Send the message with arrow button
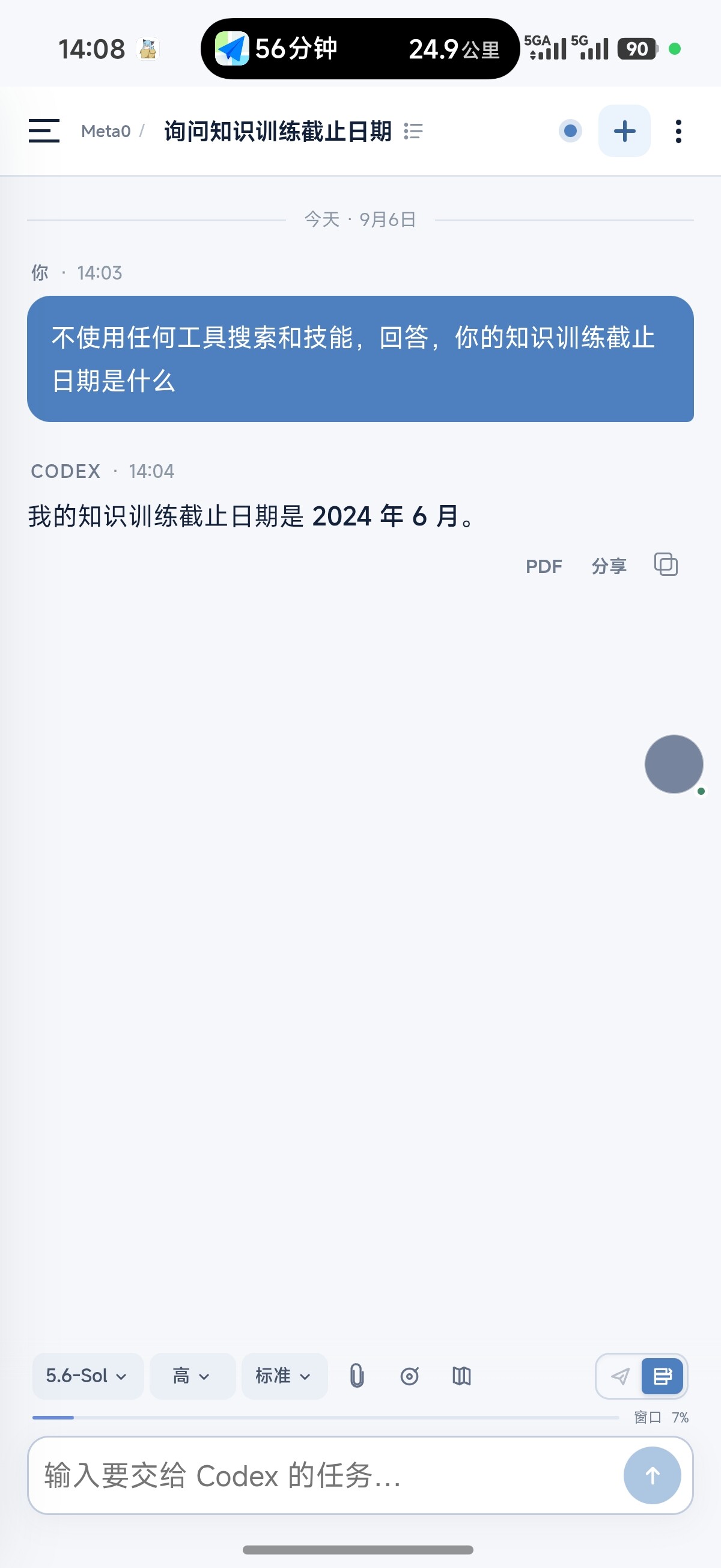 point(653,1475)
